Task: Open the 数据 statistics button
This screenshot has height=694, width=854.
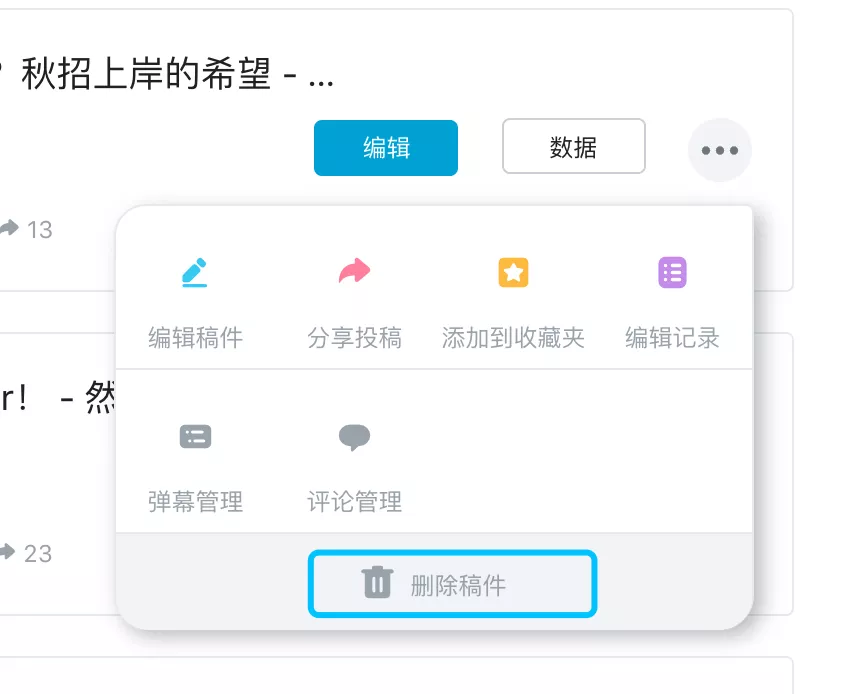Action: pyautogui.click(x=573, y=147)
